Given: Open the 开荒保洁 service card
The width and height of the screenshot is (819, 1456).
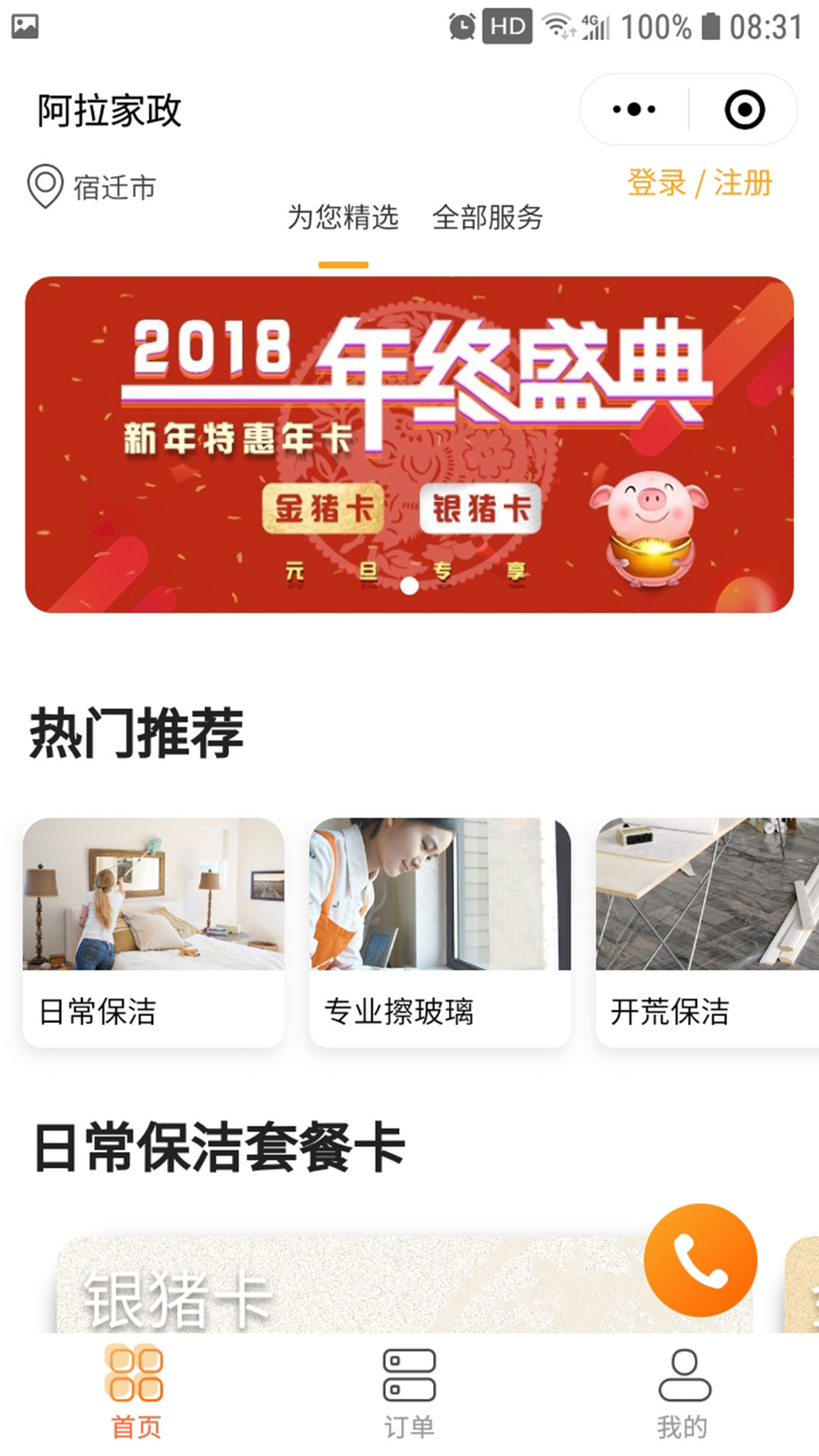Looking at the screenshot, I should pyautogui.click(x=707, y=932).
